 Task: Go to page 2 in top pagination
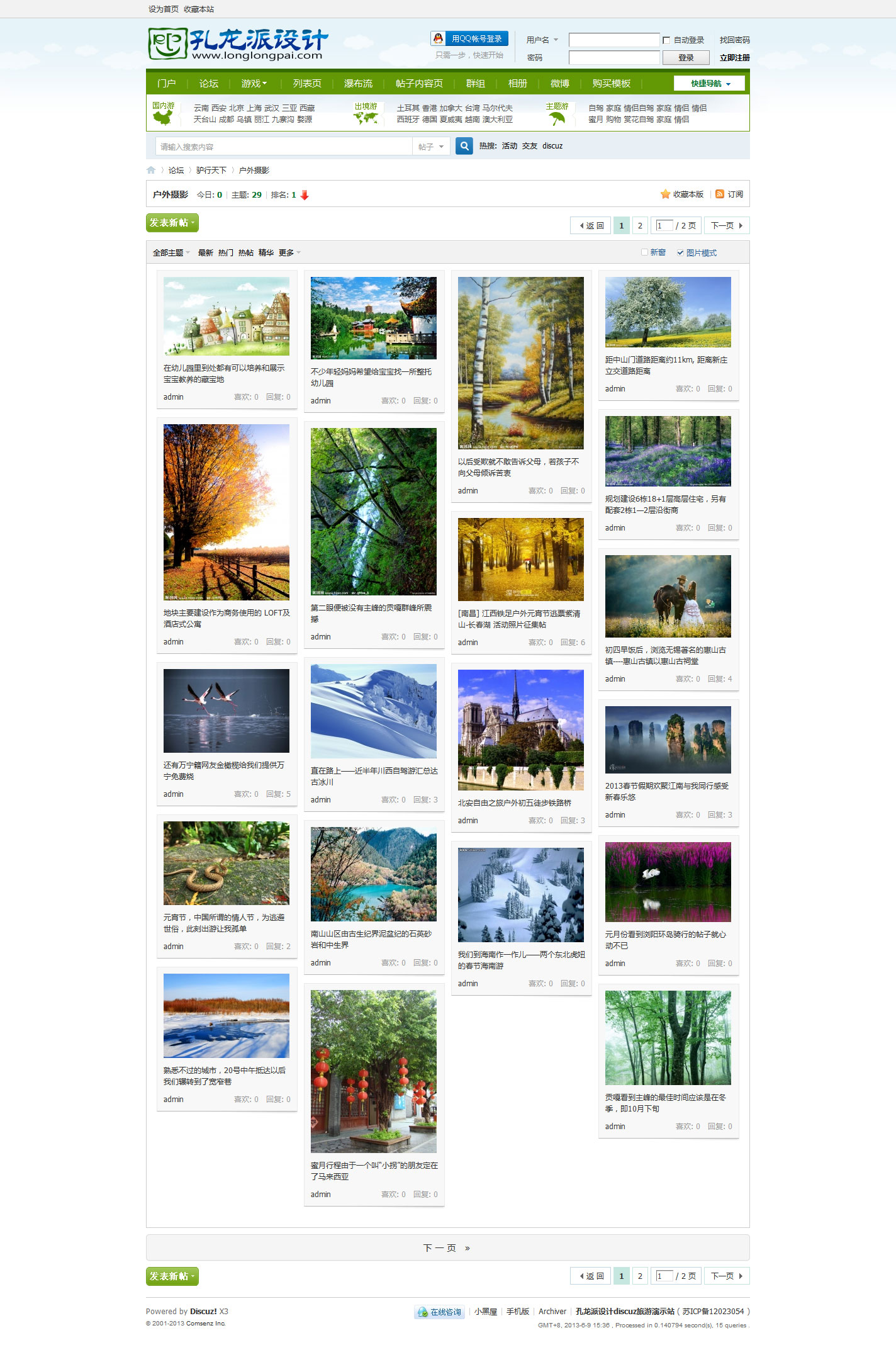pos(640,225)
